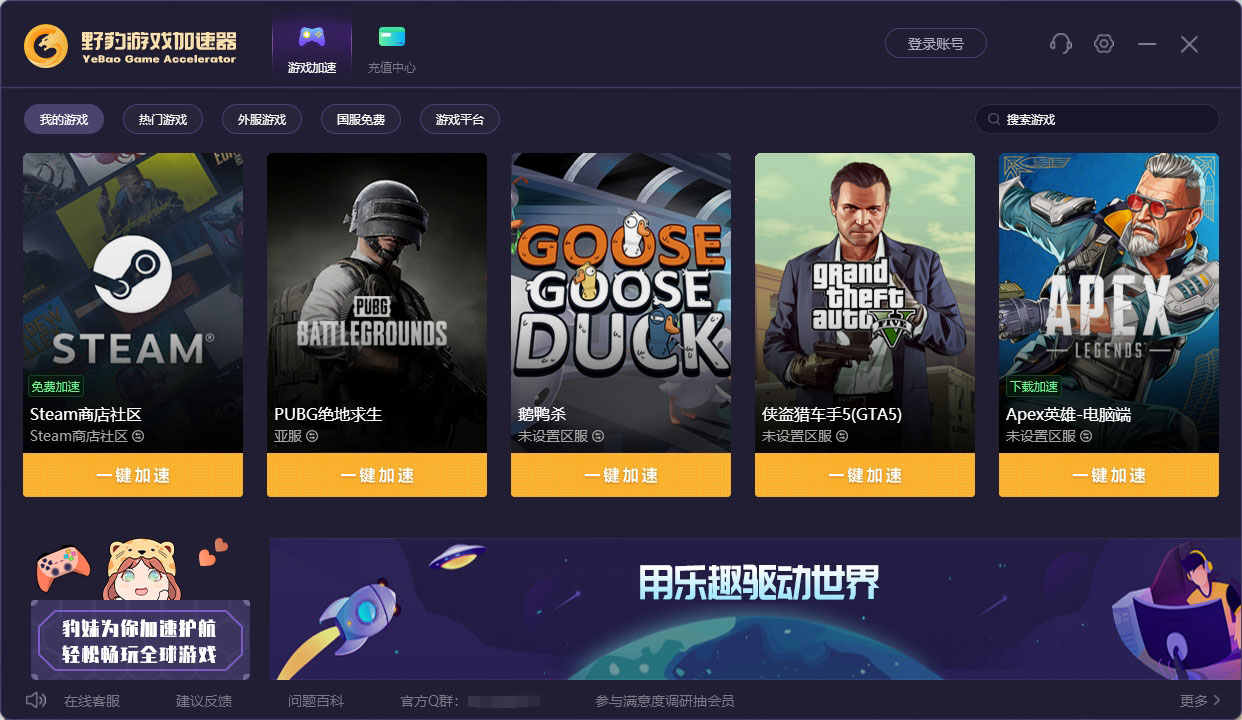Close the accelerator window
The width and height of the screenshot is (1242, 720).
(1189, 44)
